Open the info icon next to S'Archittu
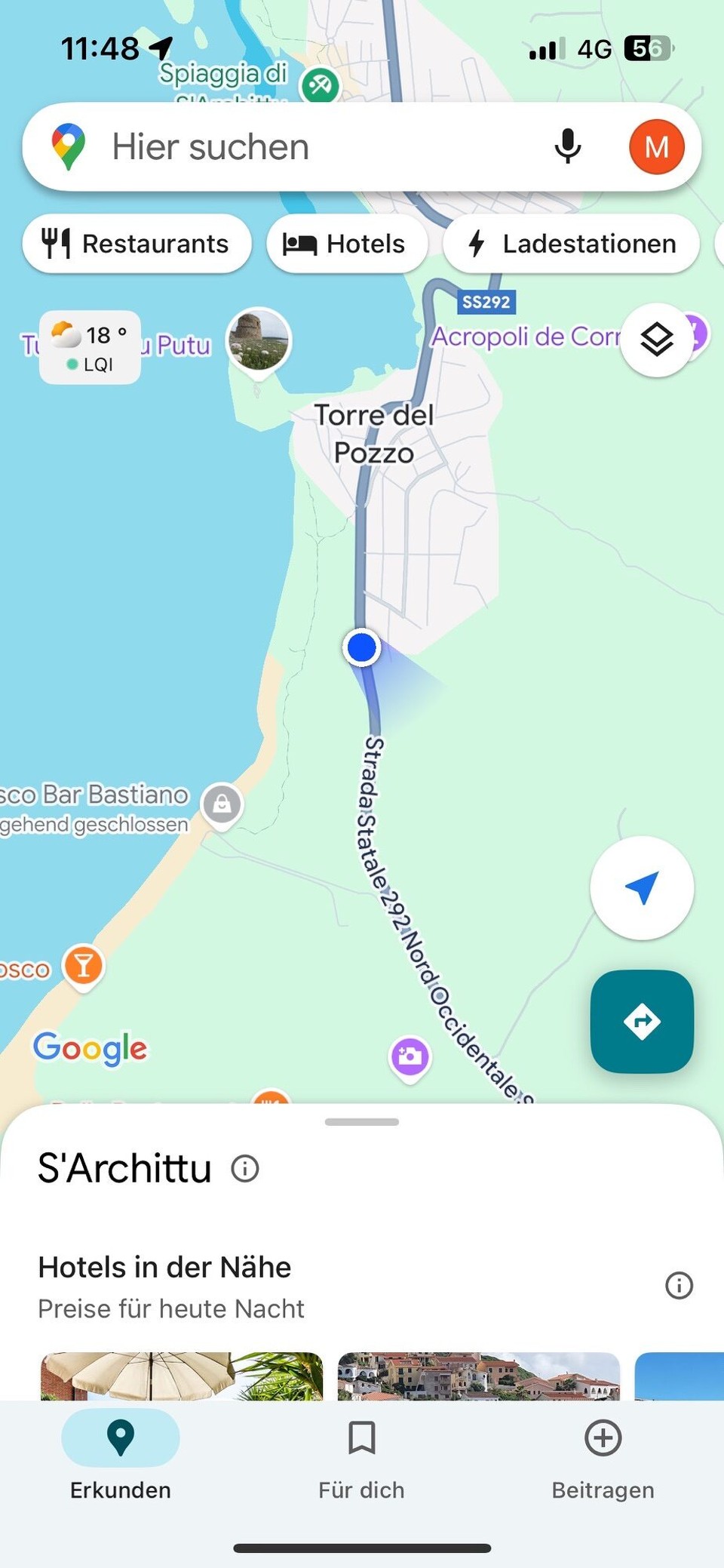Viewport: 724px width, 1568px height. pyautogui.click(x=245, y=1168)
